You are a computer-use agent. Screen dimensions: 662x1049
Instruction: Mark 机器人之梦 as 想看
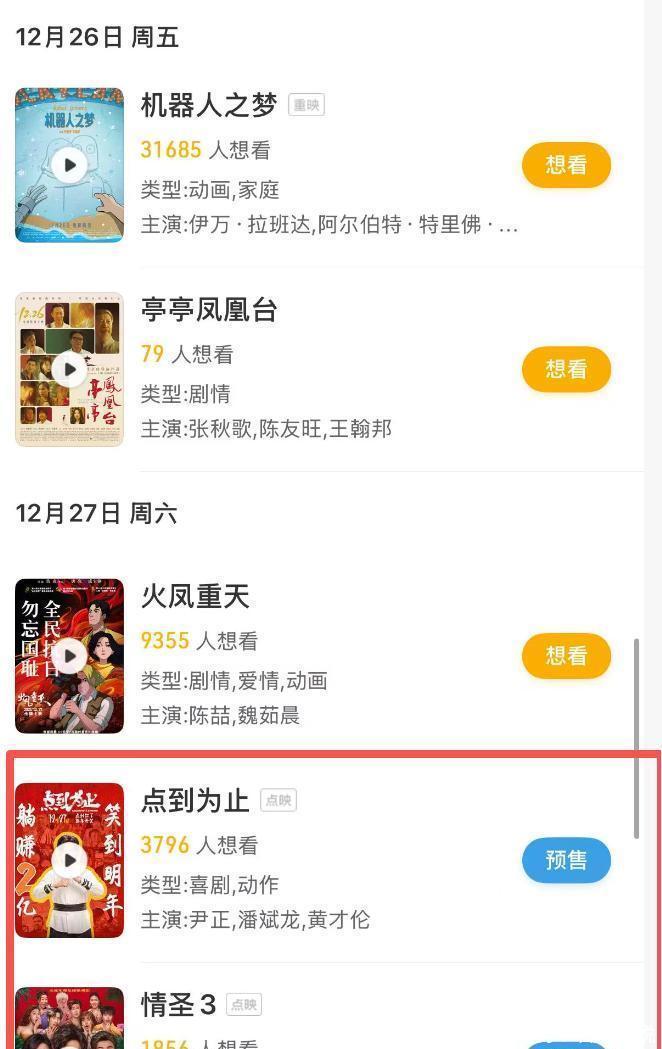click(566, 165)
